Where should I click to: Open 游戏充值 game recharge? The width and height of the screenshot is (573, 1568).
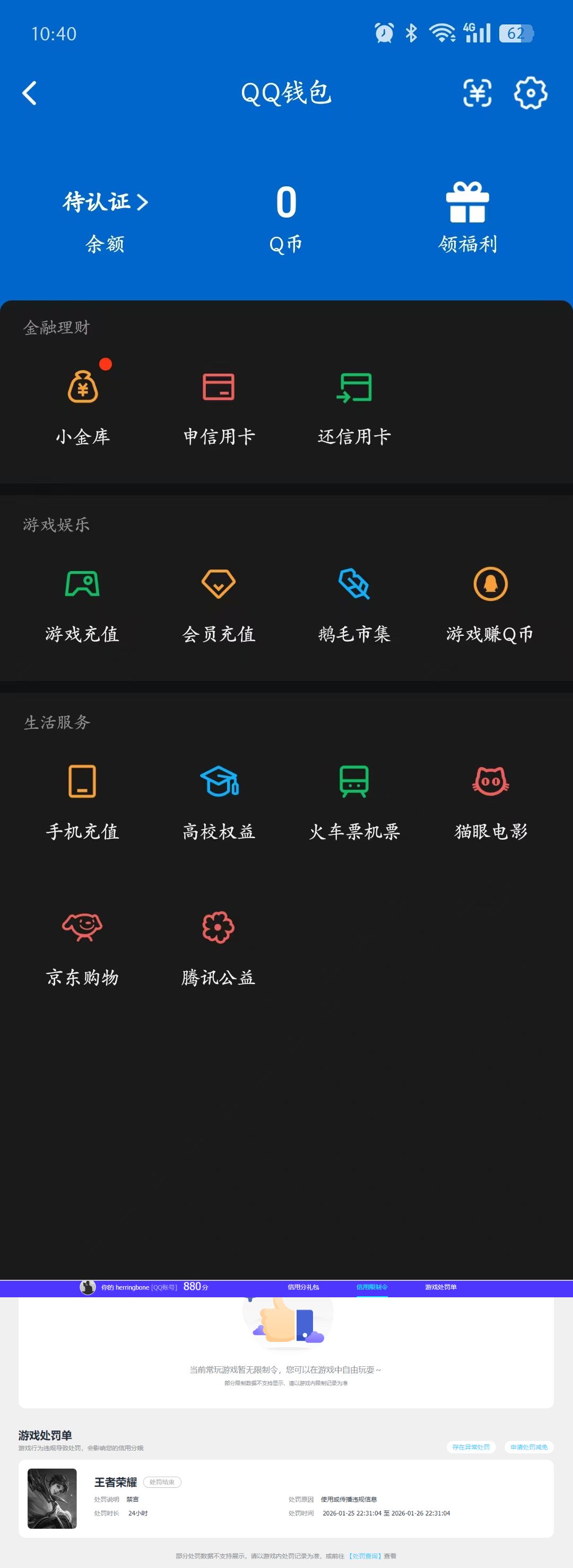[83, 586]
